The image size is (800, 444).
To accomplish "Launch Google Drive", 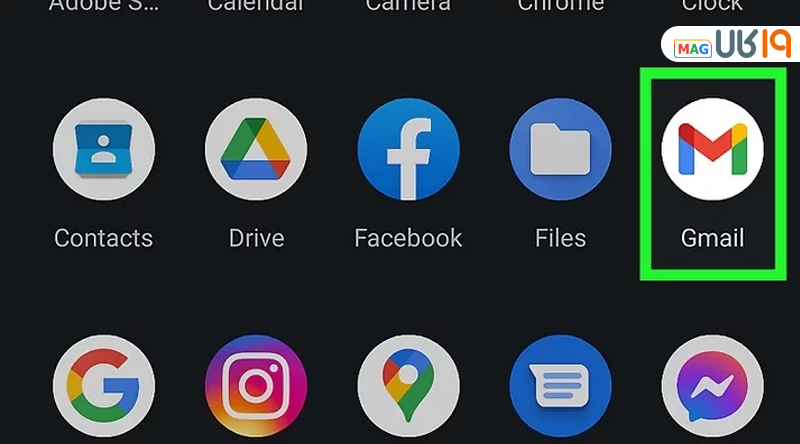I will click(x=256, y=150).
